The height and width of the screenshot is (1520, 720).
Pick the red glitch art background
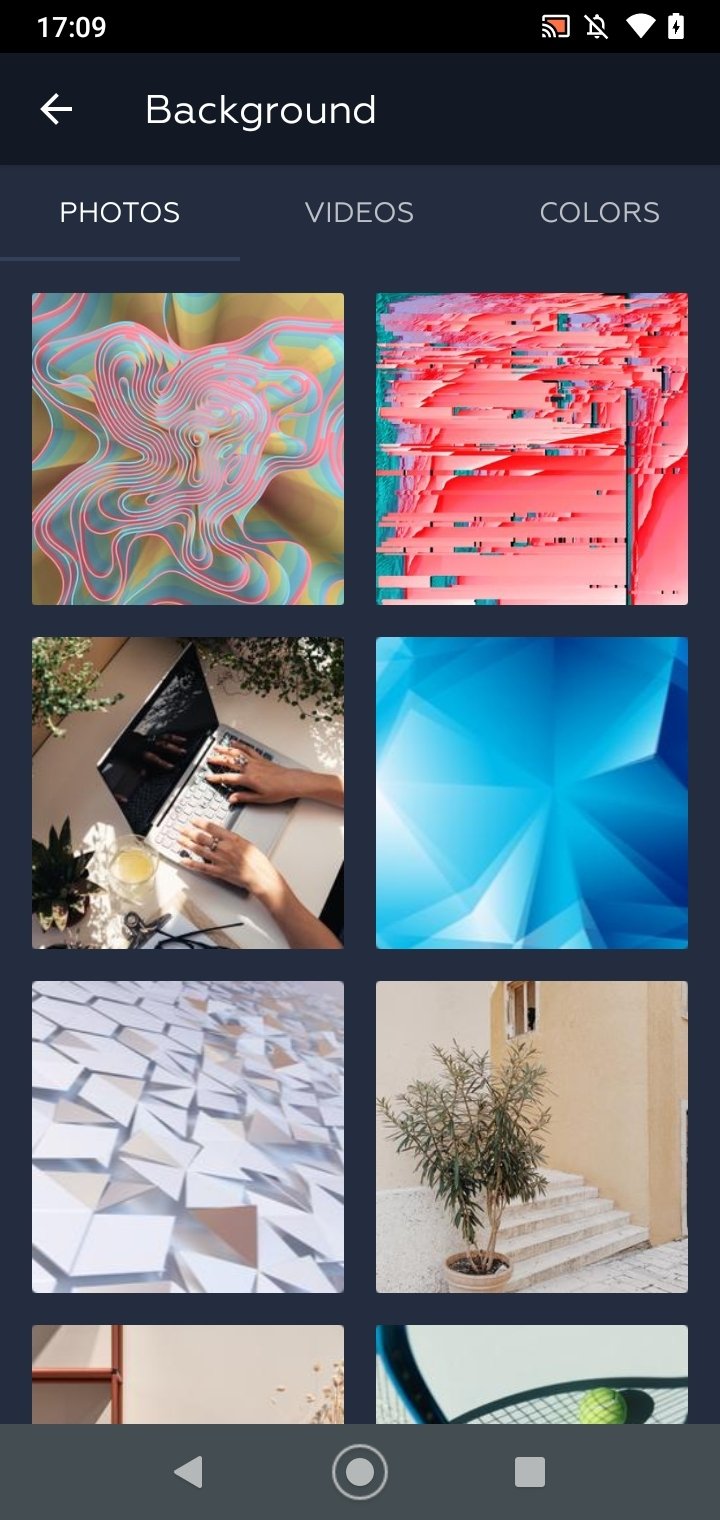coord(532,449)
